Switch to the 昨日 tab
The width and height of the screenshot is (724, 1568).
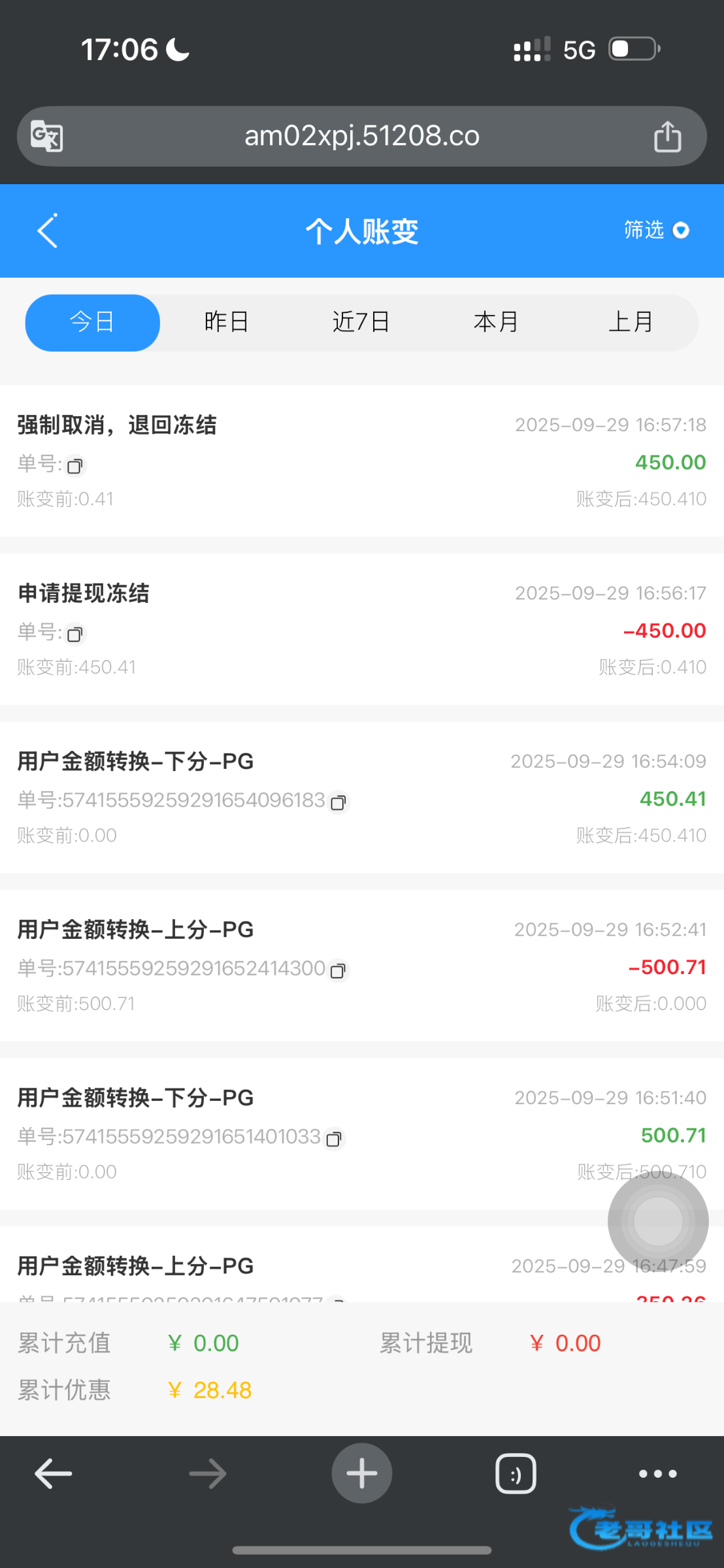[x=227, y=323]
